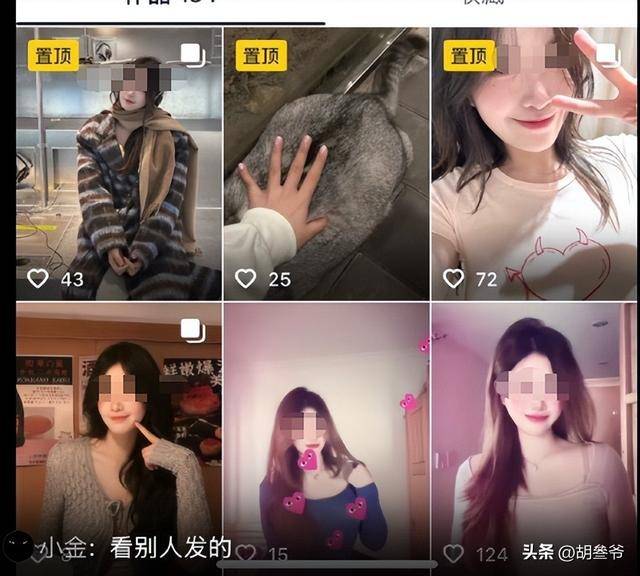Open pinned cat video with 25 likes

coord(325,165)
